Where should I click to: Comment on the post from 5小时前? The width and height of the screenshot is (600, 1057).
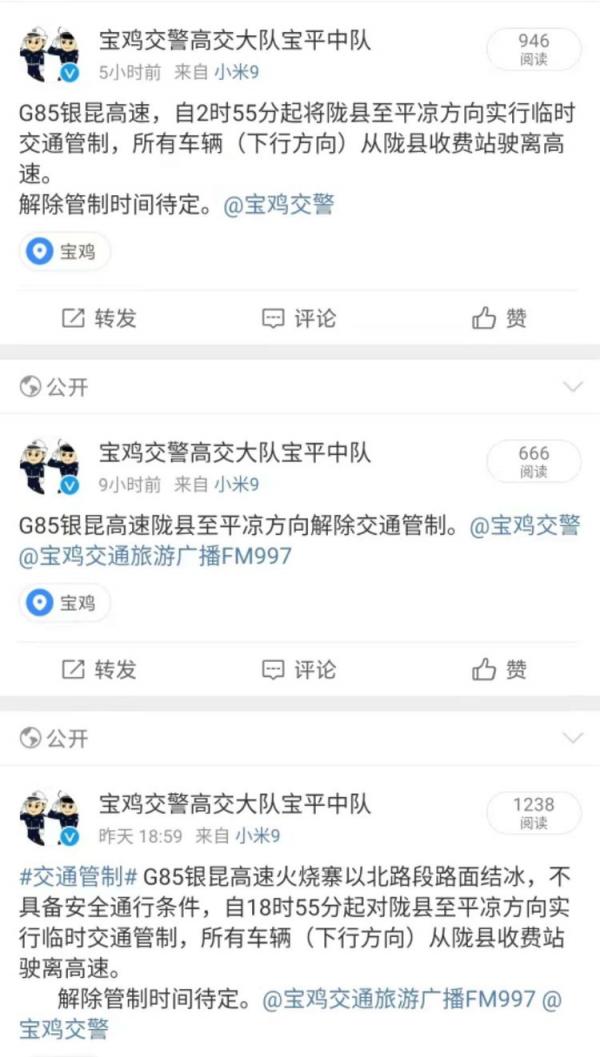click(x=298, y=318)
